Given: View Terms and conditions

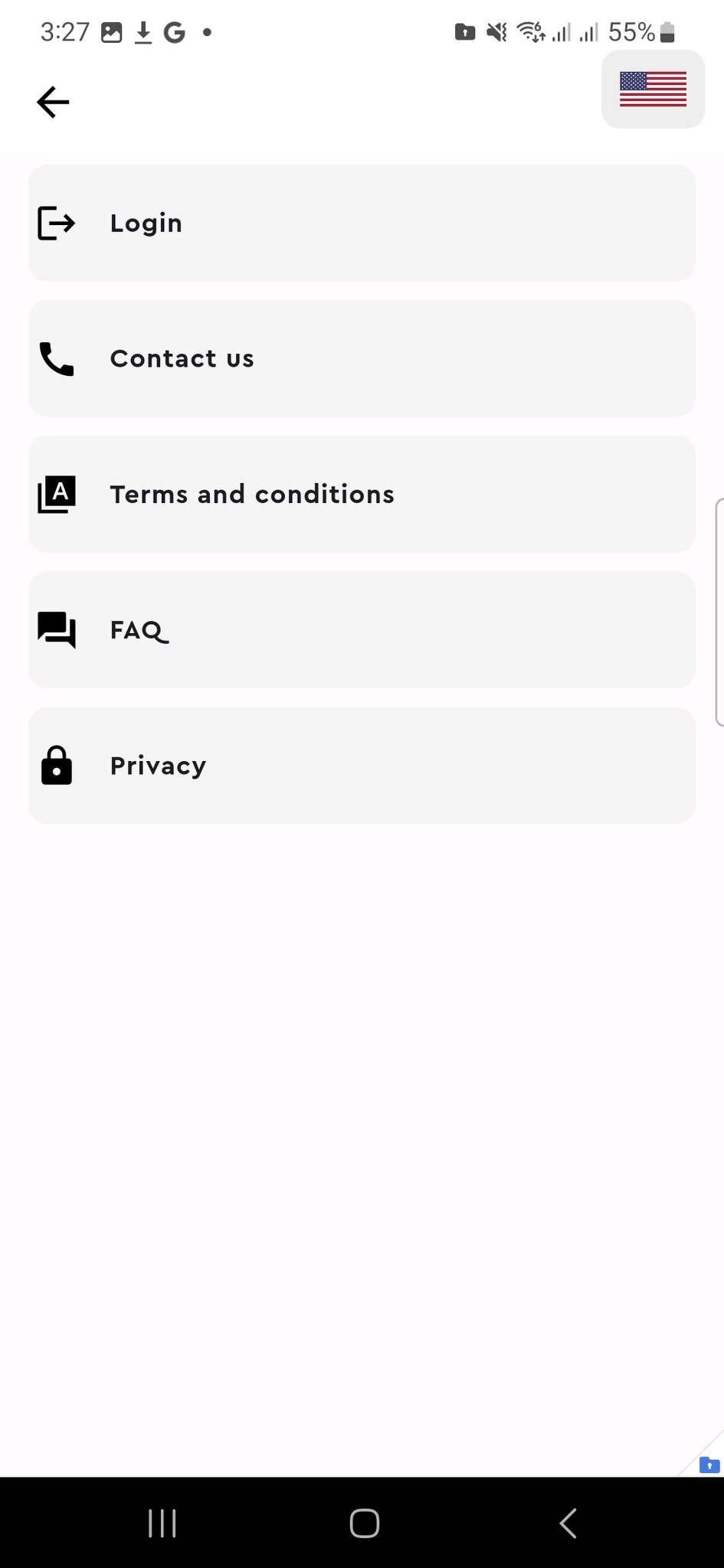Looking at the screenshot, I should coord(362,494).
